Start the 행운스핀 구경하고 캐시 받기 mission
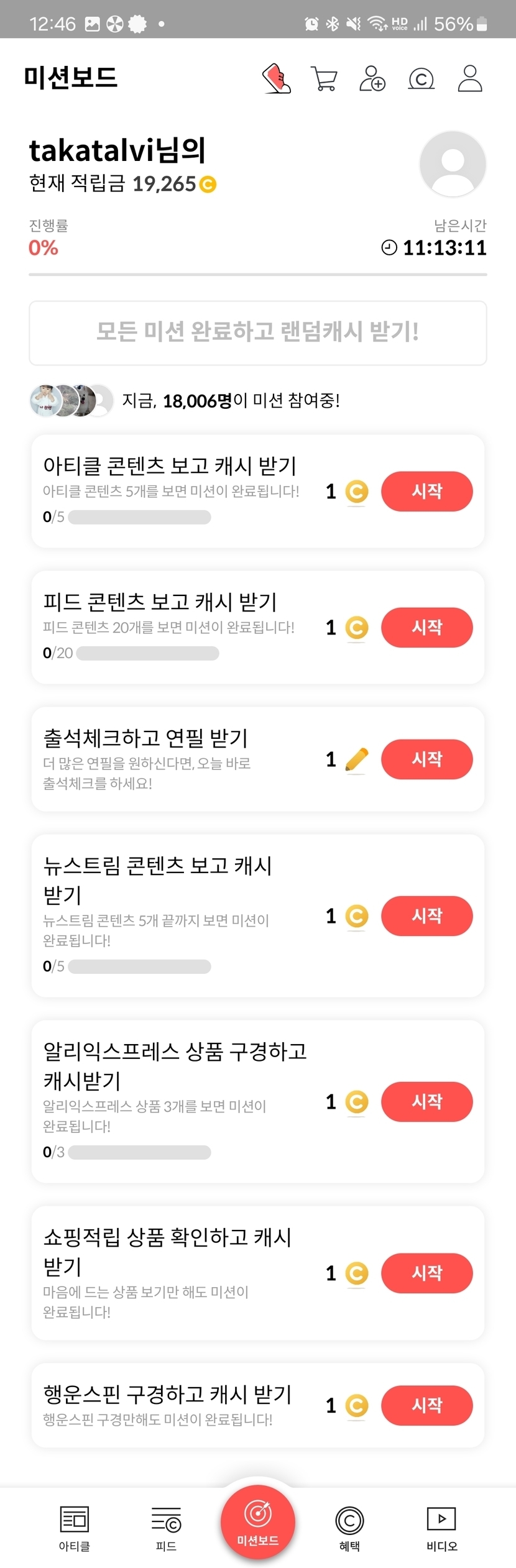The image size is (516, 1568). [426, 1406]
